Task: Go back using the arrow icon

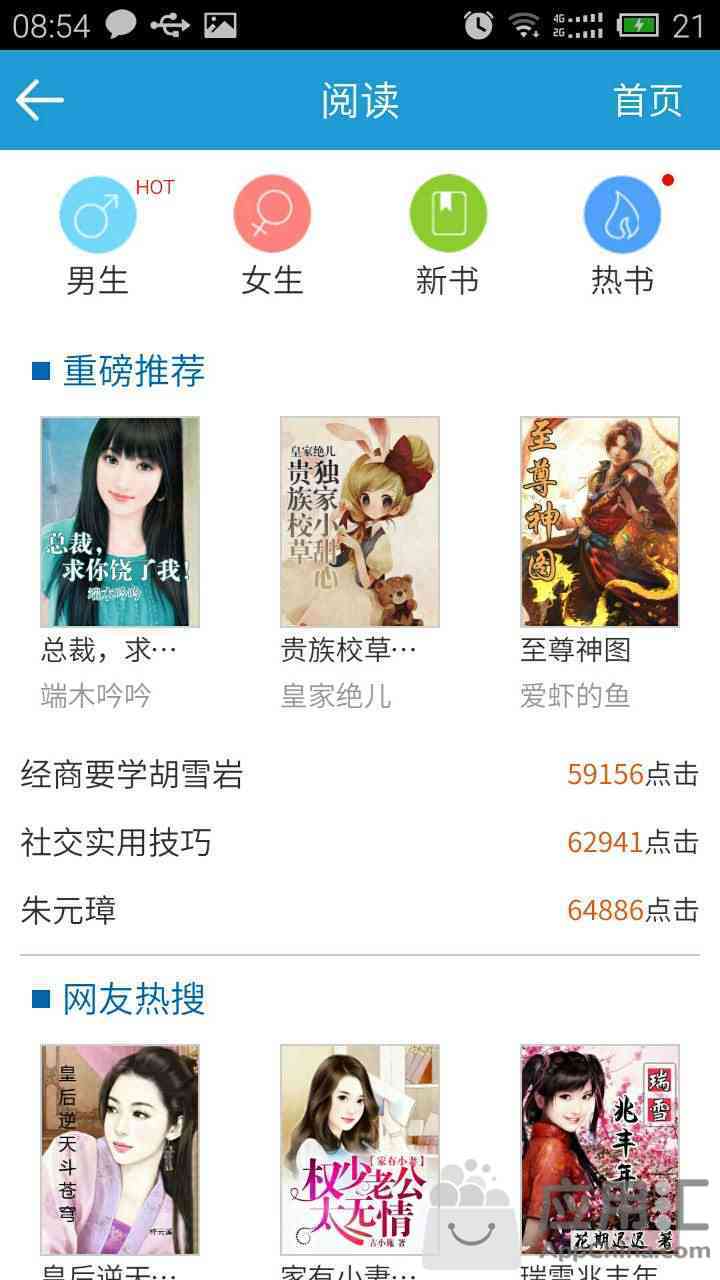Action: 40,100
